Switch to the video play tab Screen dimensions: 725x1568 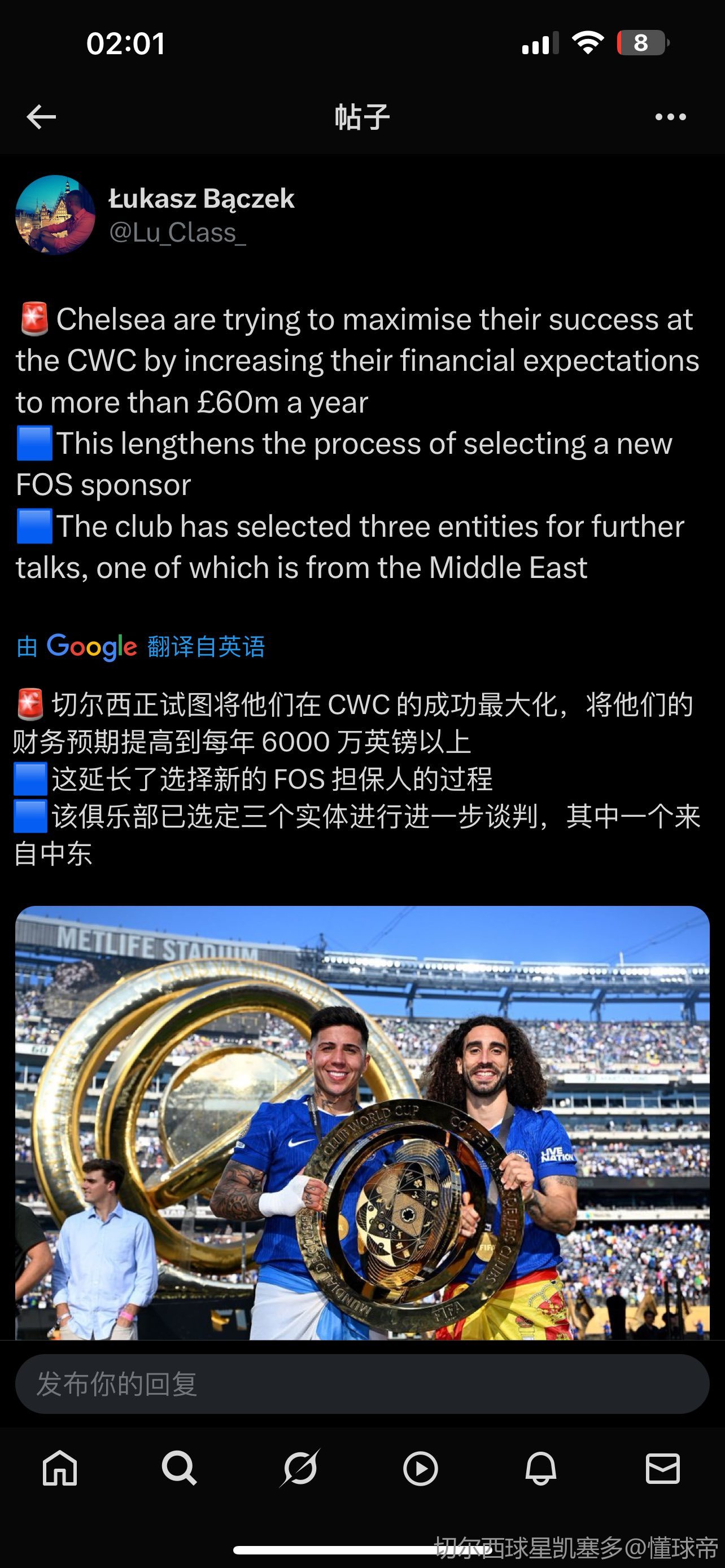point(421,1468)
